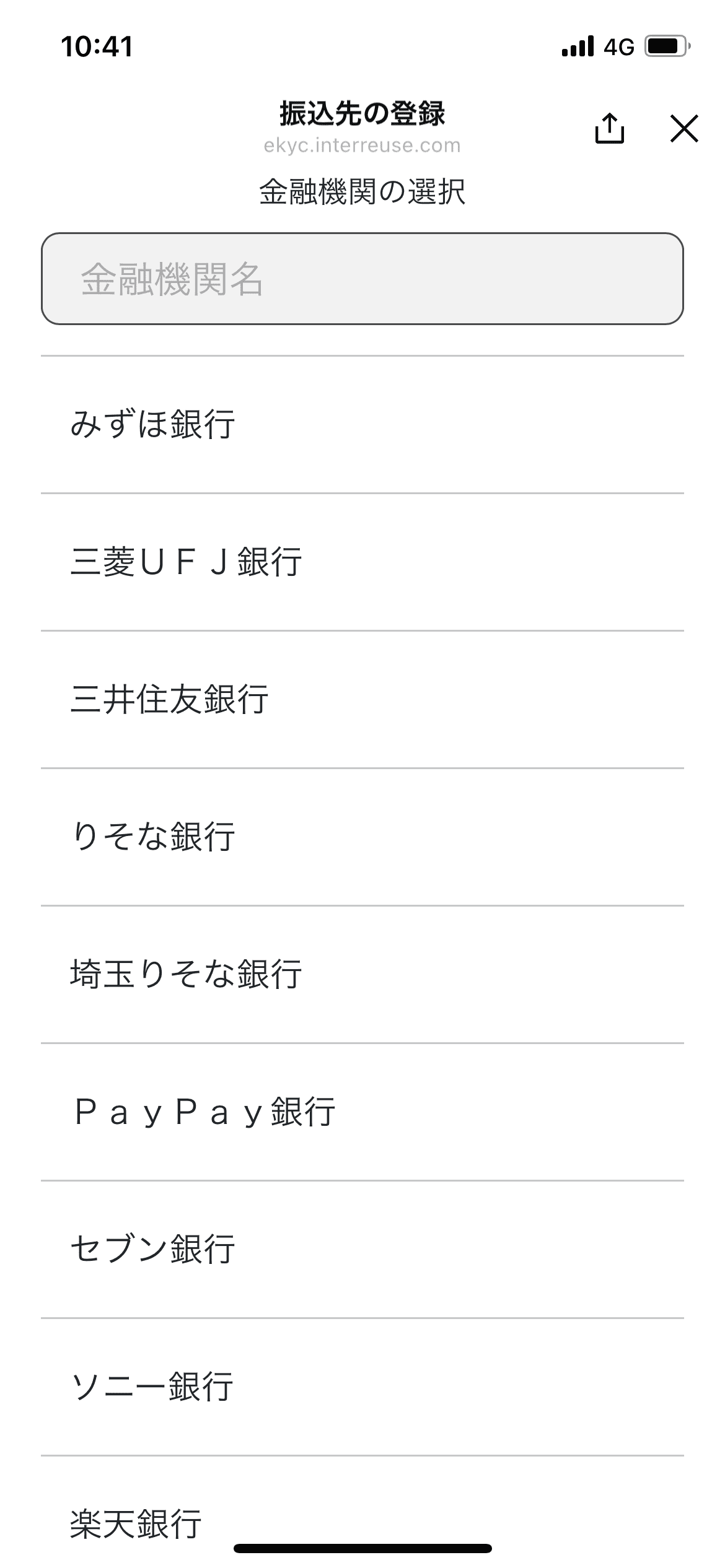Image resolution: width=725 pixels, height=1568 pixels.
Task: Tap the share icon in the header
Action: 610,129
